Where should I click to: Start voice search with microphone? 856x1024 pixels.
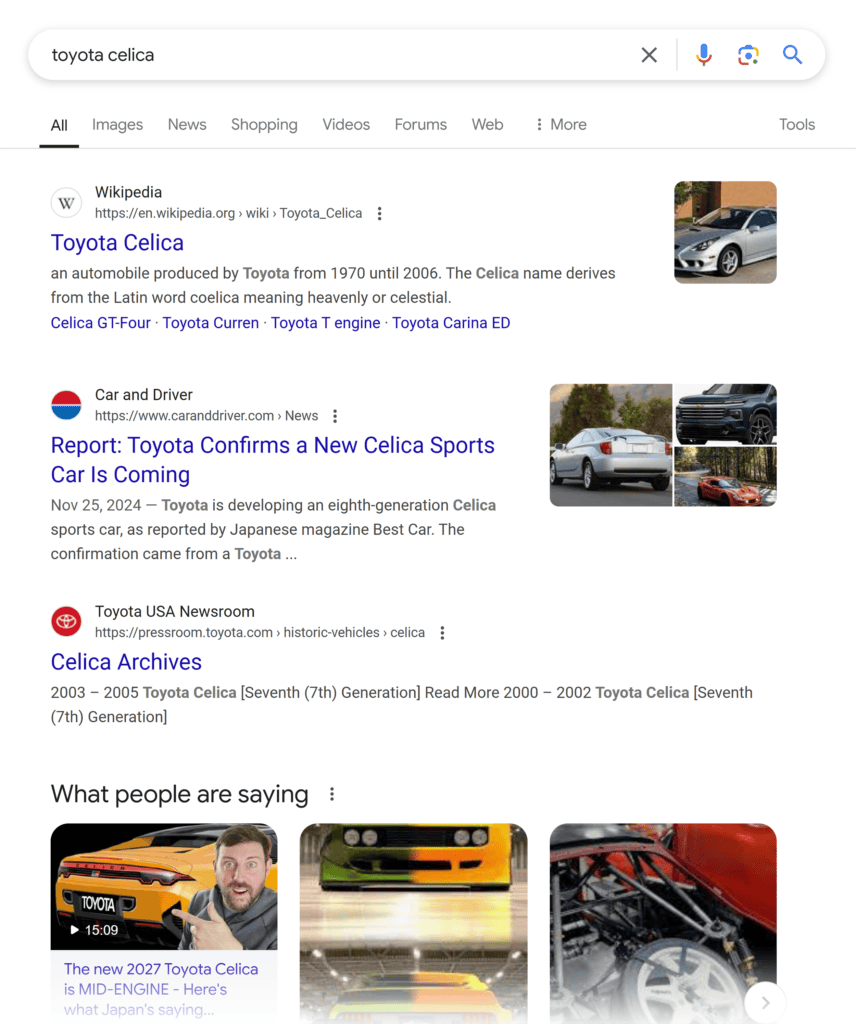coord(704,55)
